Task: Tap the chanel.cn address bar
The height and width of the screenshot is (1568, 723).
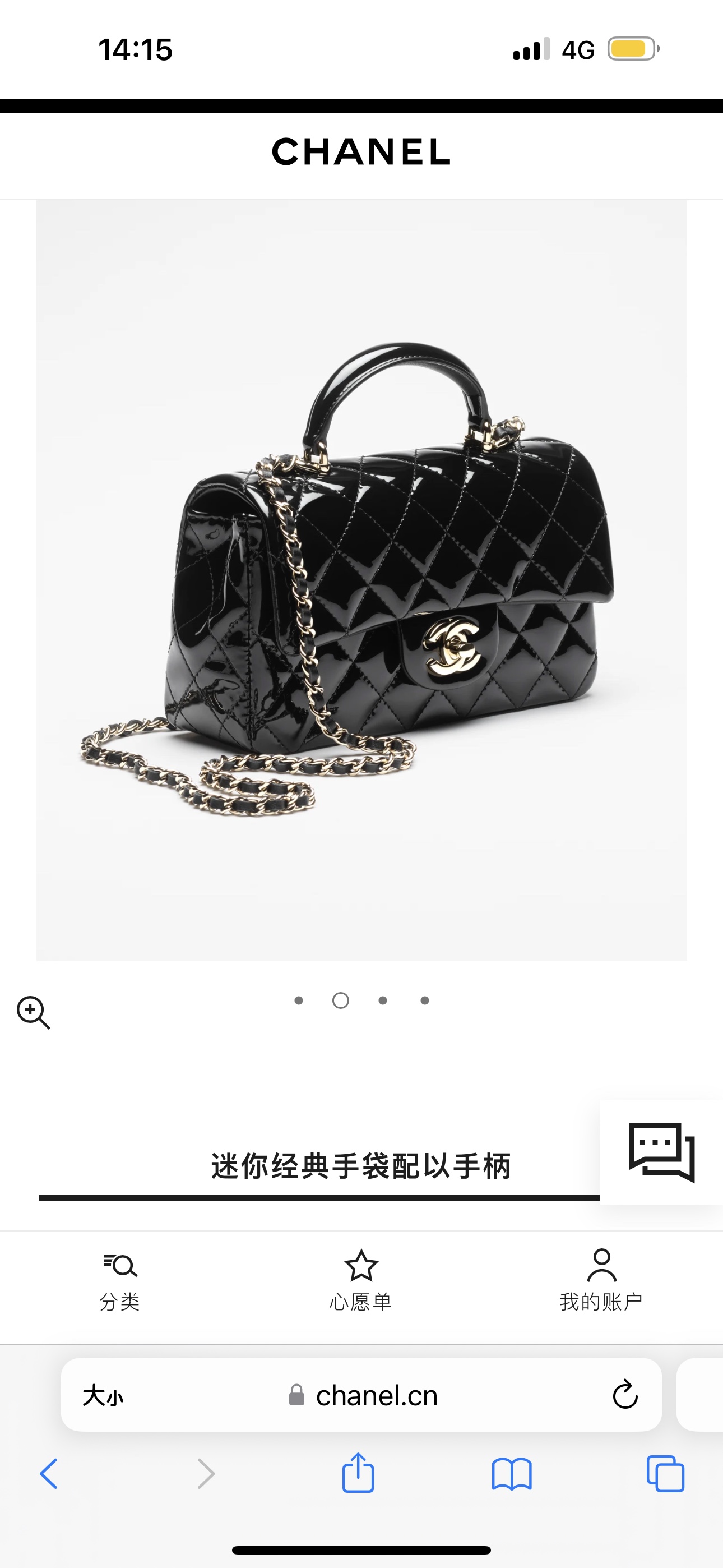Action: pyautogui.click(x=361, y=1395)
